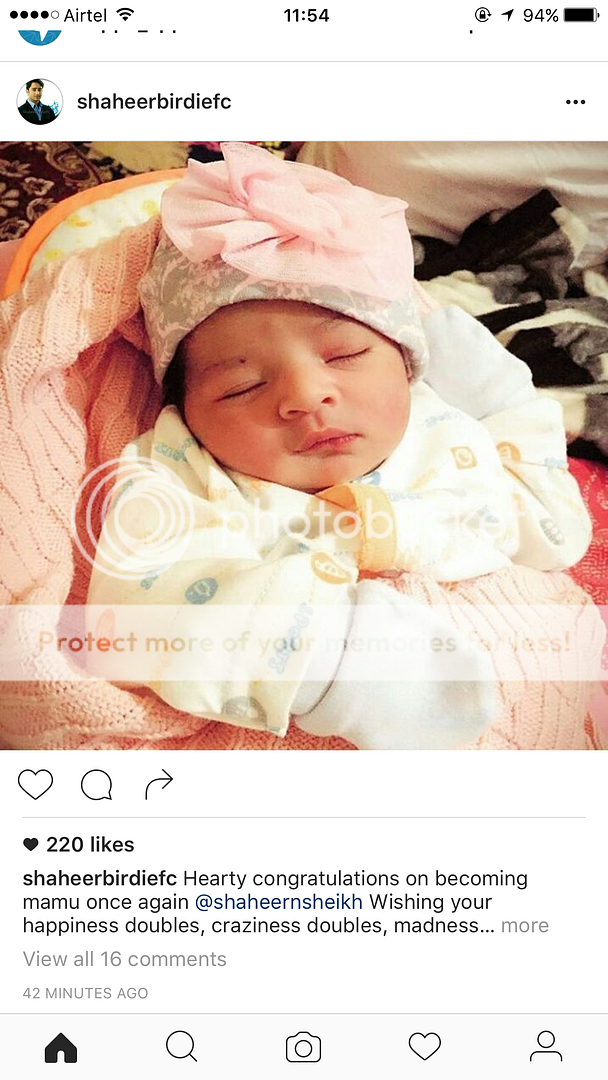View all 16 comments
The image size is (608, 1080).
(x=125, y=959)
